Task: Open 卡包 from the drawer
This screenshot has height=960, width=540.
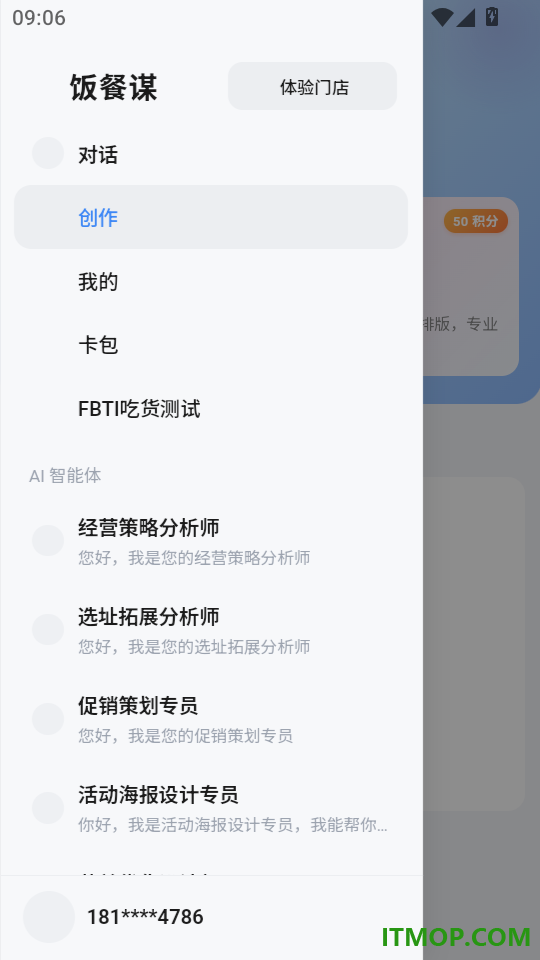Action: click(x=211, y=345)
